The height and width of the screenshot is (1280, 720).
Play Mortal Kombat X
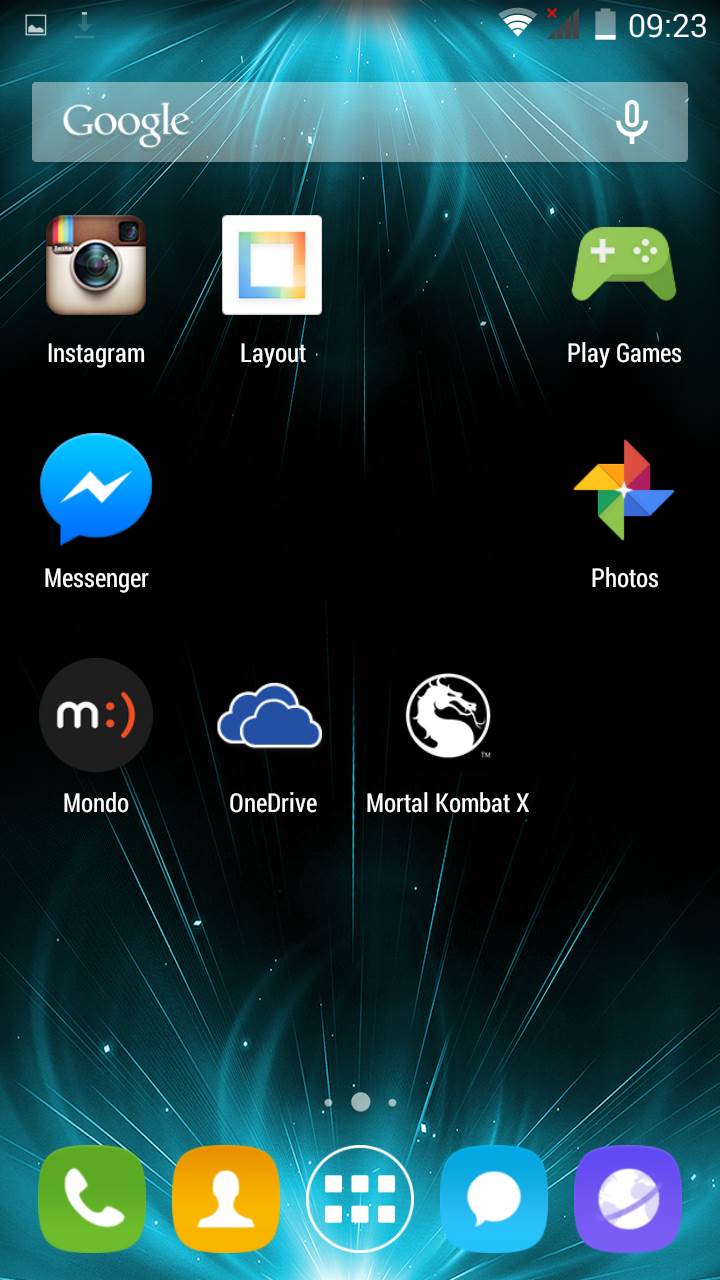(447, 715)
